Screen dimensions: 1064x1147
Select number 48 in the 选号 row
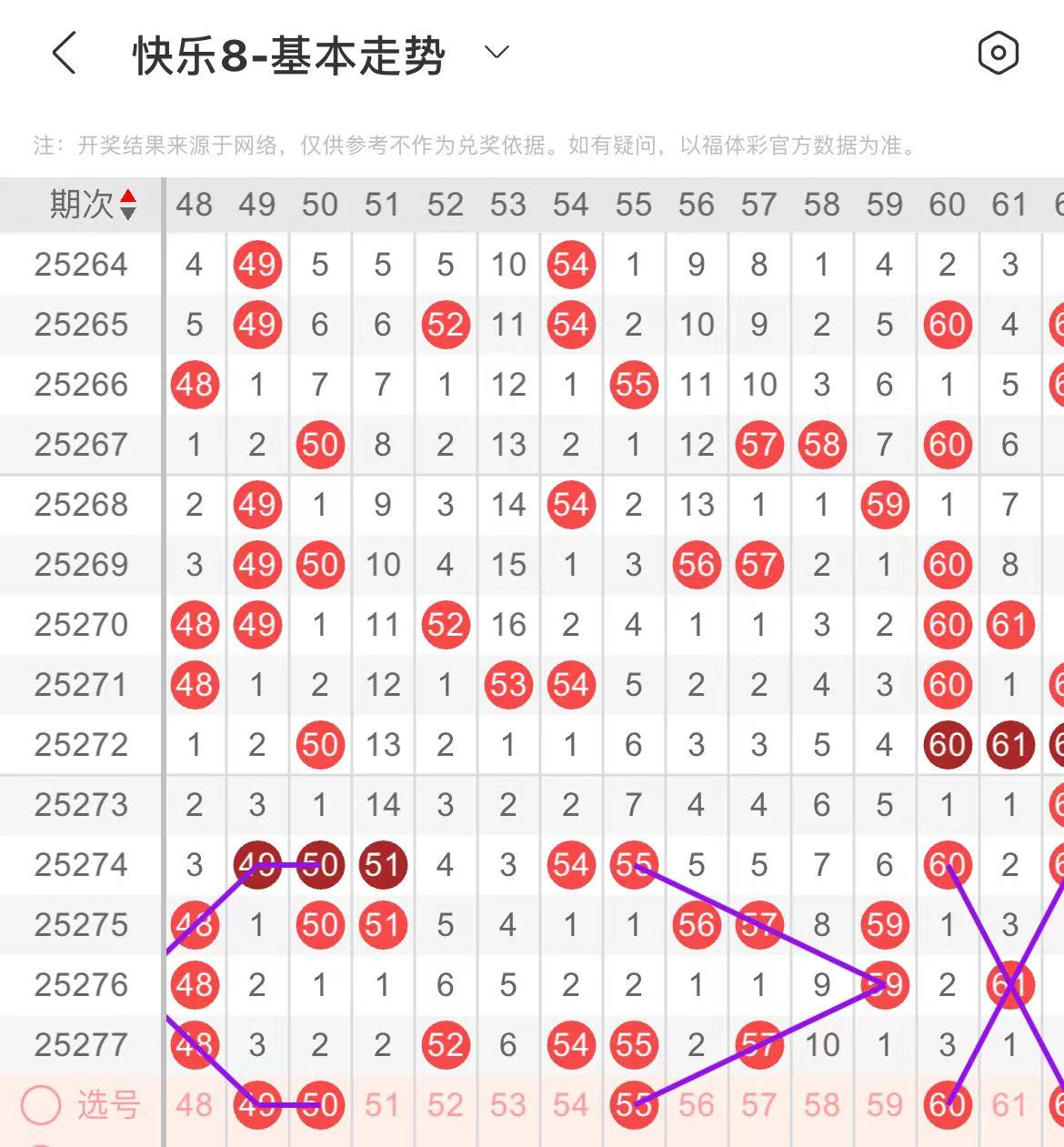pyautogui.click(x=194, y=1105)
